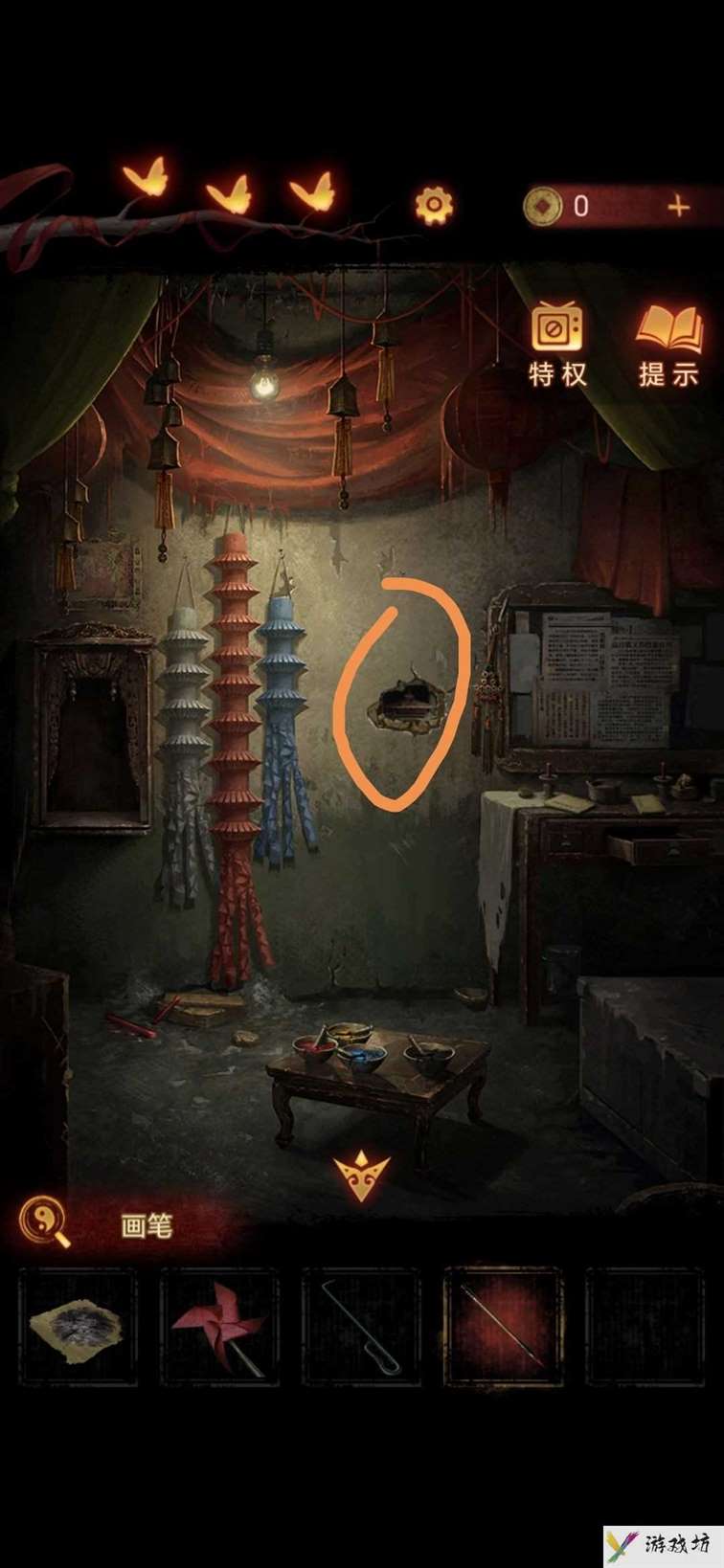Add coins with the plus button
The height and width of the screenshot is (1568, 724).
click(678, 206)
